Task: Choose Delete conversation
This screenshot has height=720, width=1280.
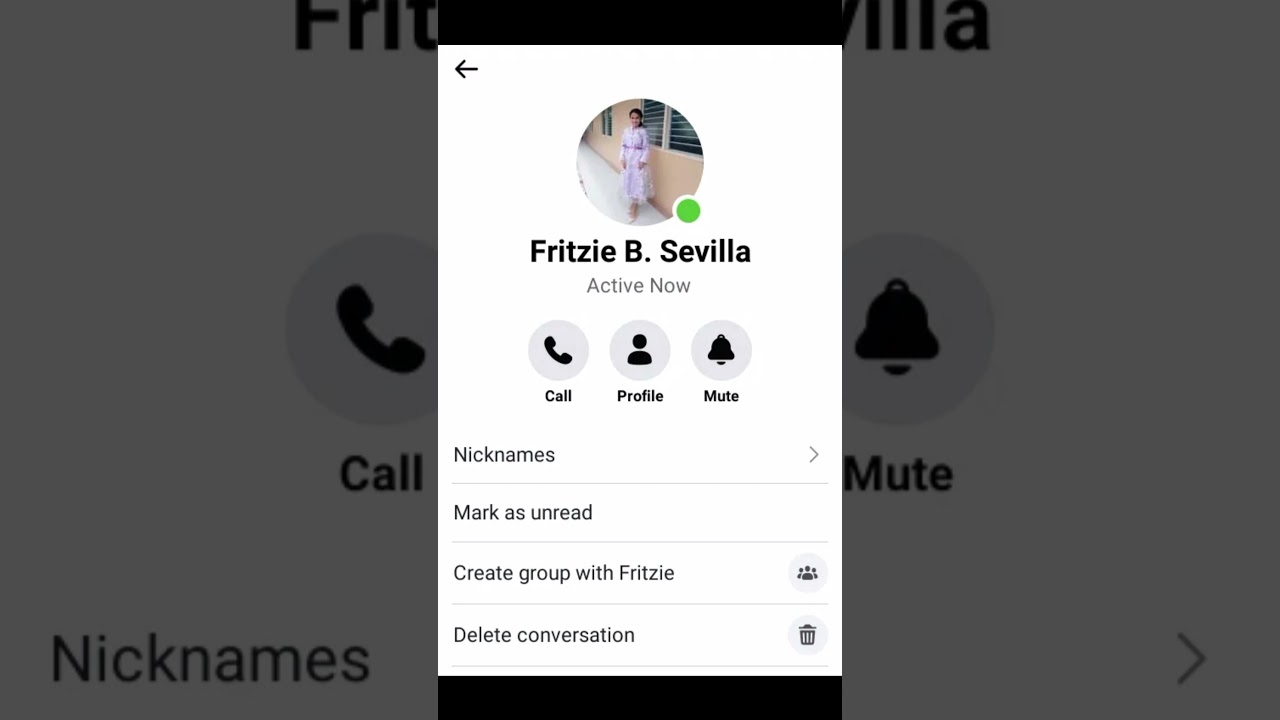Action: tap(639, 635)
